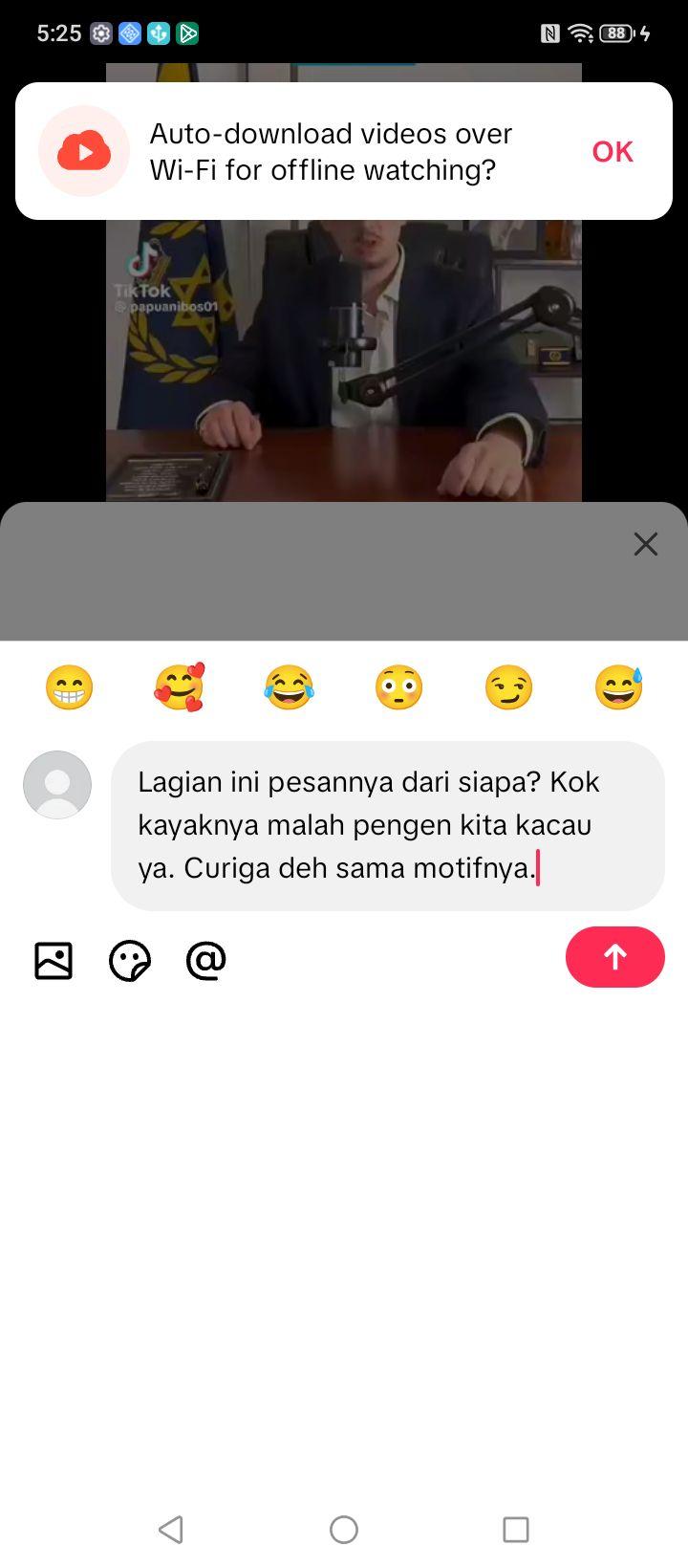Open the sticker picker
The width and height of the screenshot is (688, 1568).
tap(130, 960)
